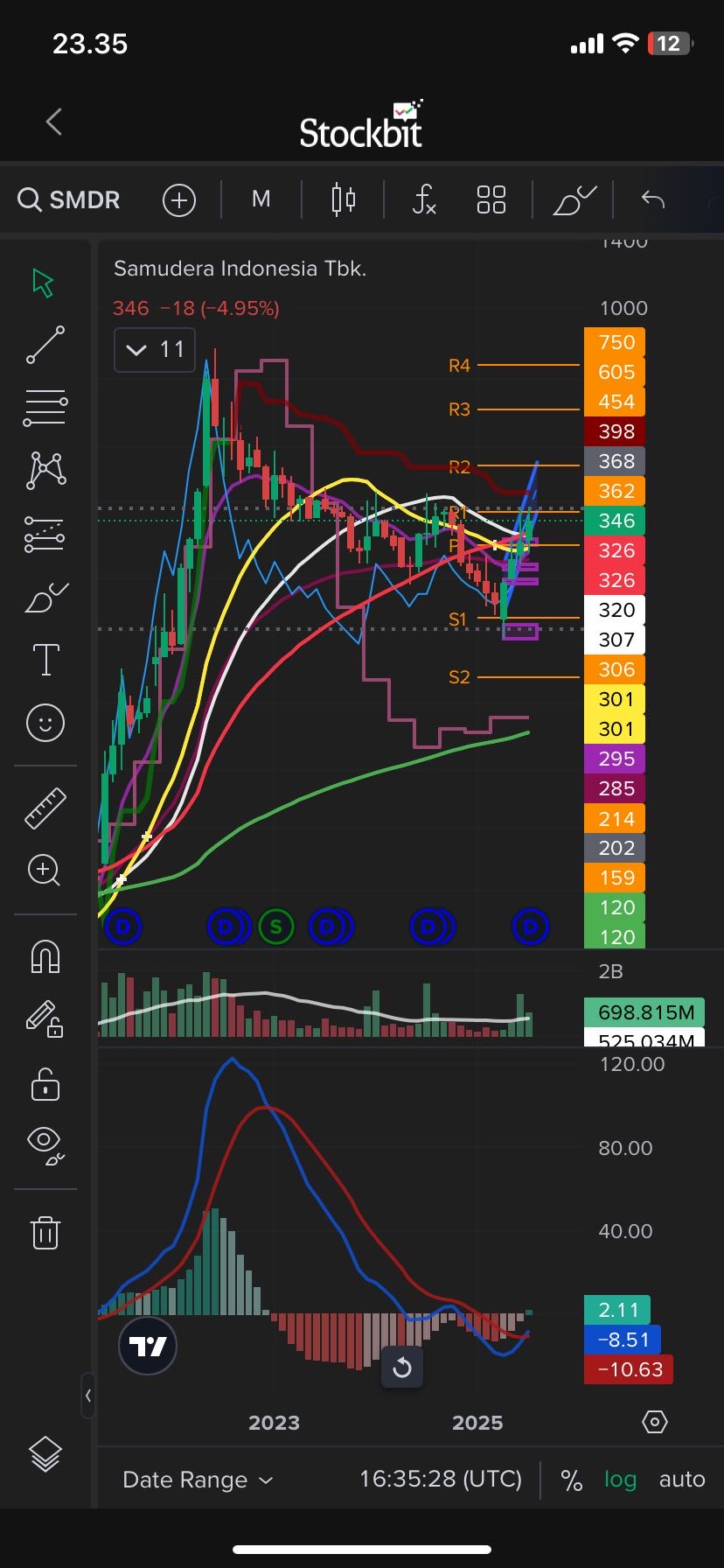This screenshot has height=1568, width=724.
Task: Open the fx indicators menu
Action: pos(423,199)
